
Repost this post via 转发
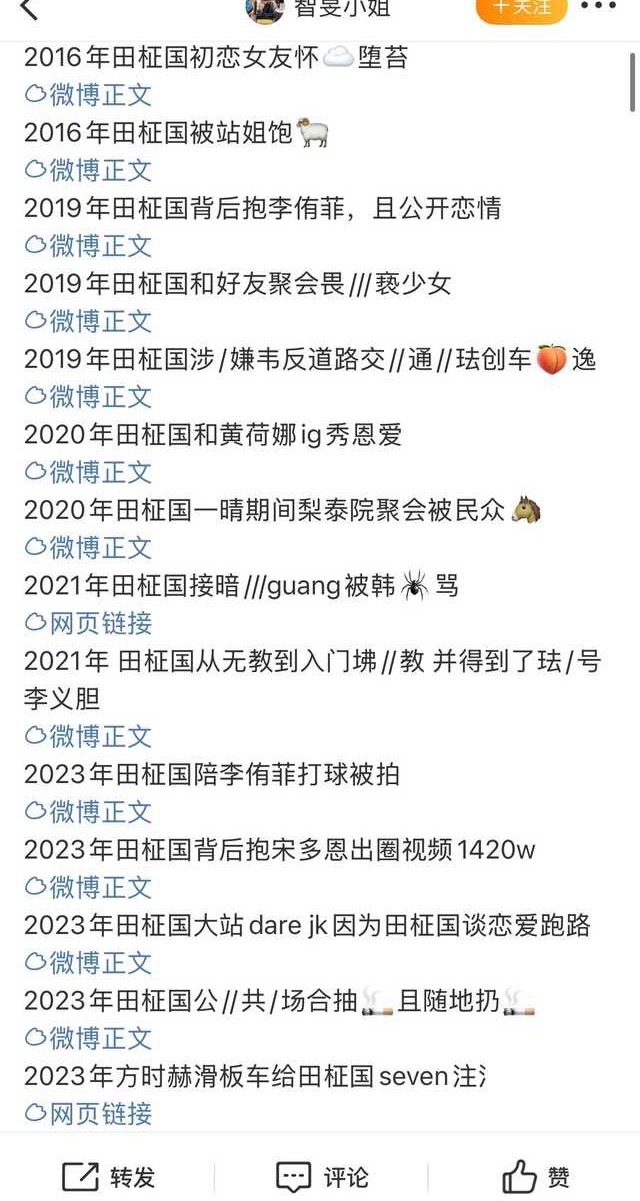108,1177
